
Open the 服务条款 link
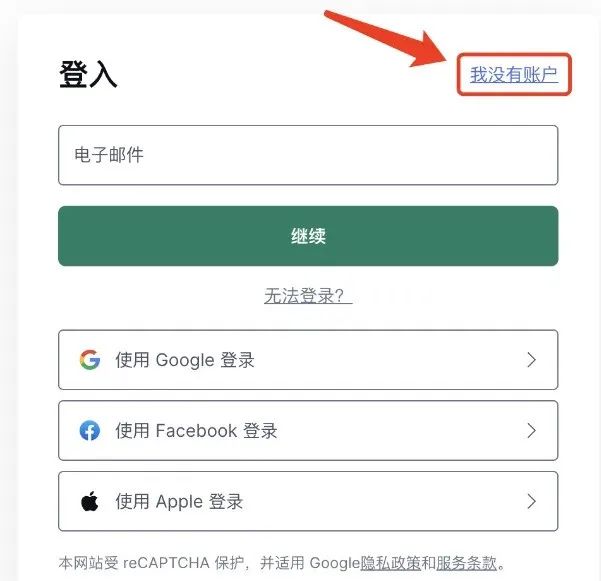[466, 563]
